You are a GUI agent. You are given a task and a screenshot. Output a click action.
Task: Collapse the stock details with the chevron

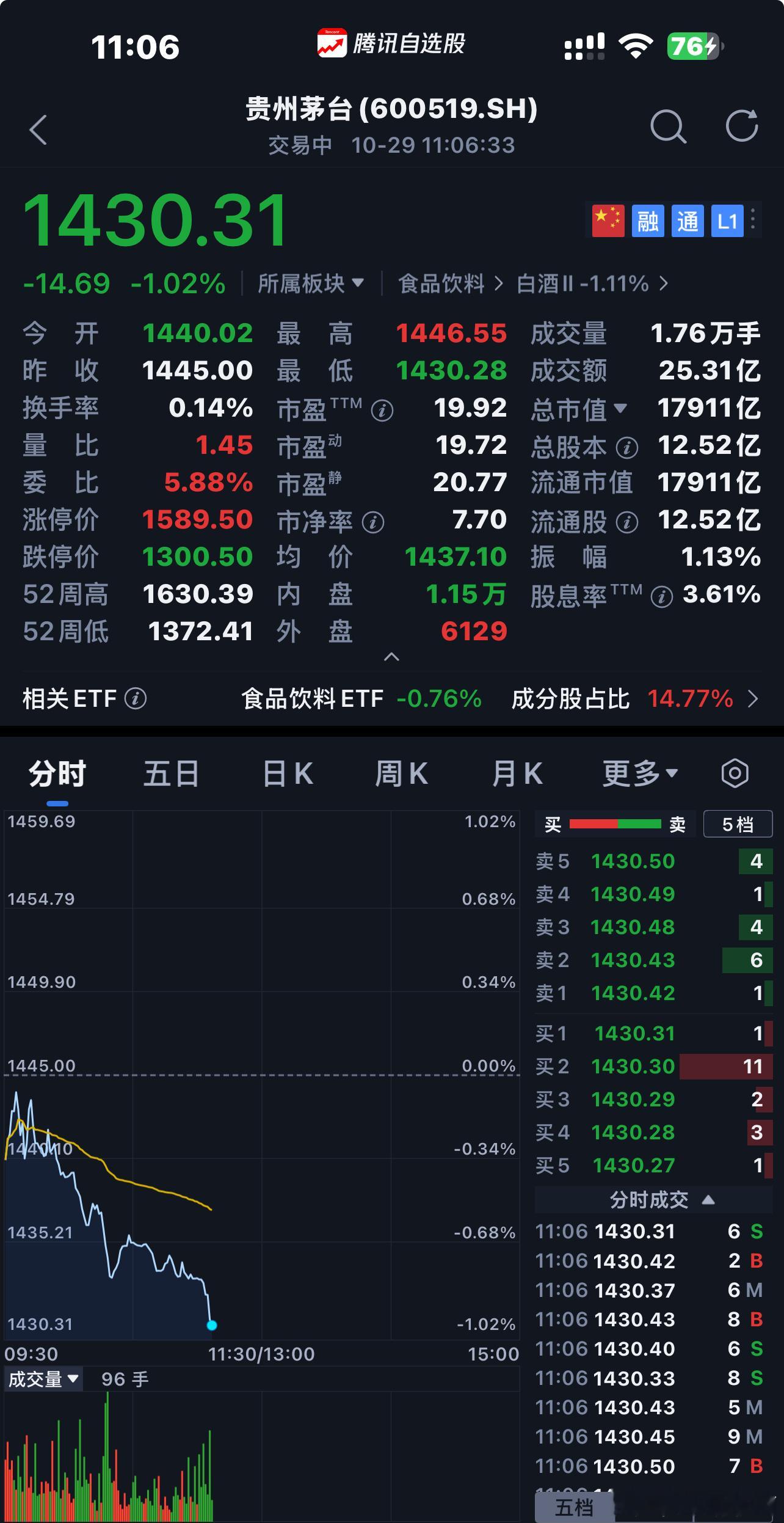point(391,657)
